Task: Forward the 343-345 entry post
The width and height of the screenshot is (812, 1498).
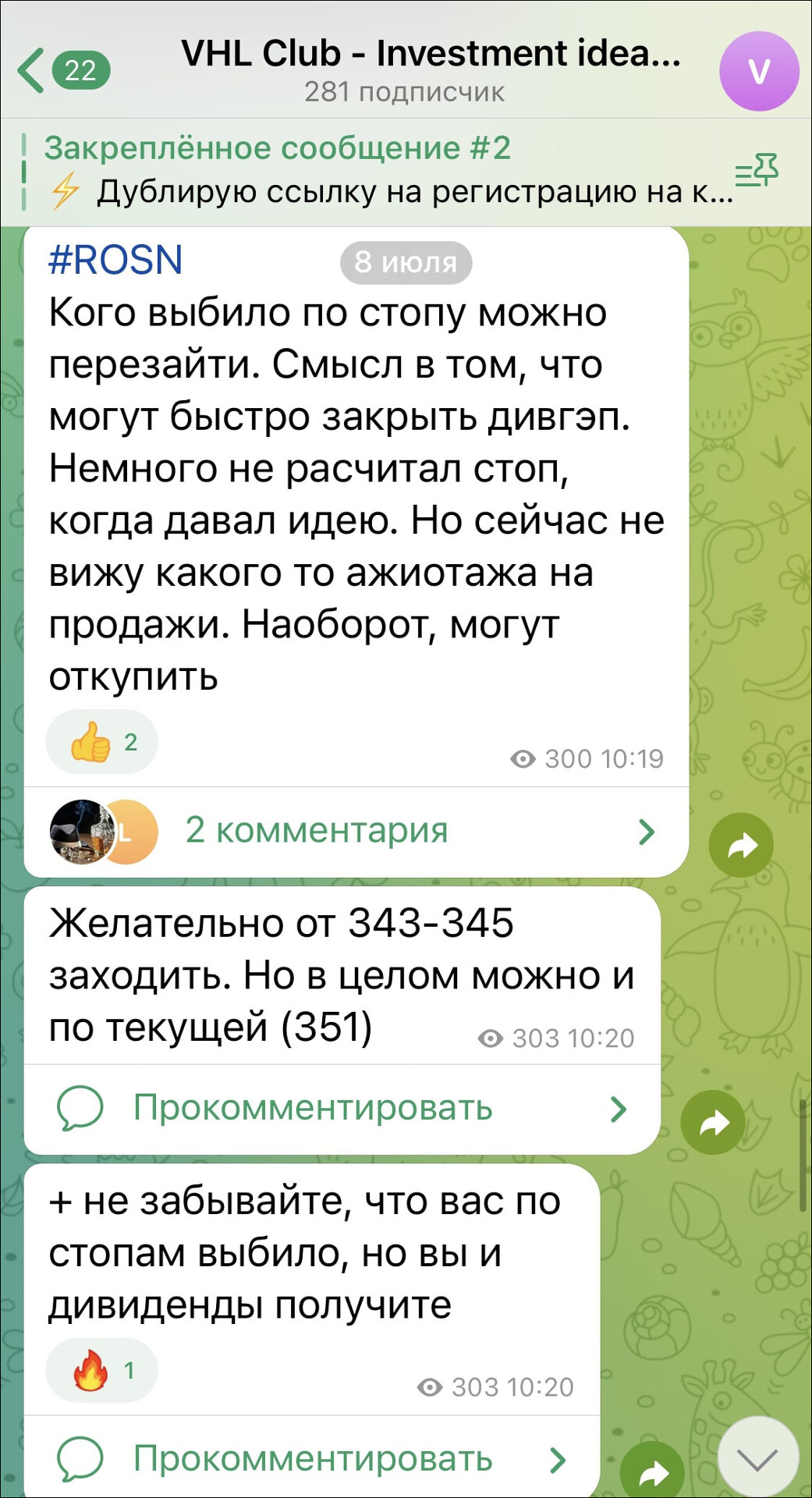Action: (712, 1122)
